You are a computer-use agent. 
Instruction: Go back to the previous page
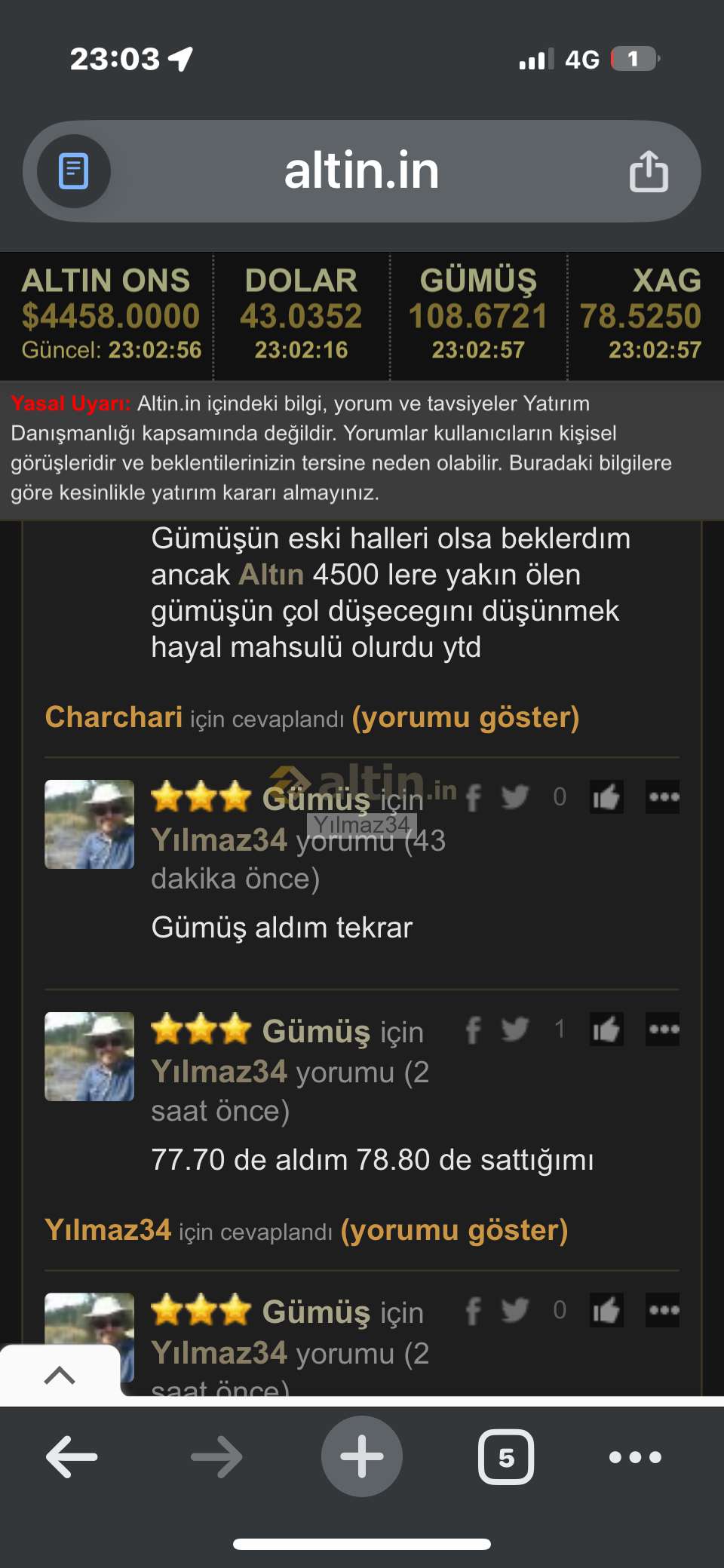point(72,1456)
